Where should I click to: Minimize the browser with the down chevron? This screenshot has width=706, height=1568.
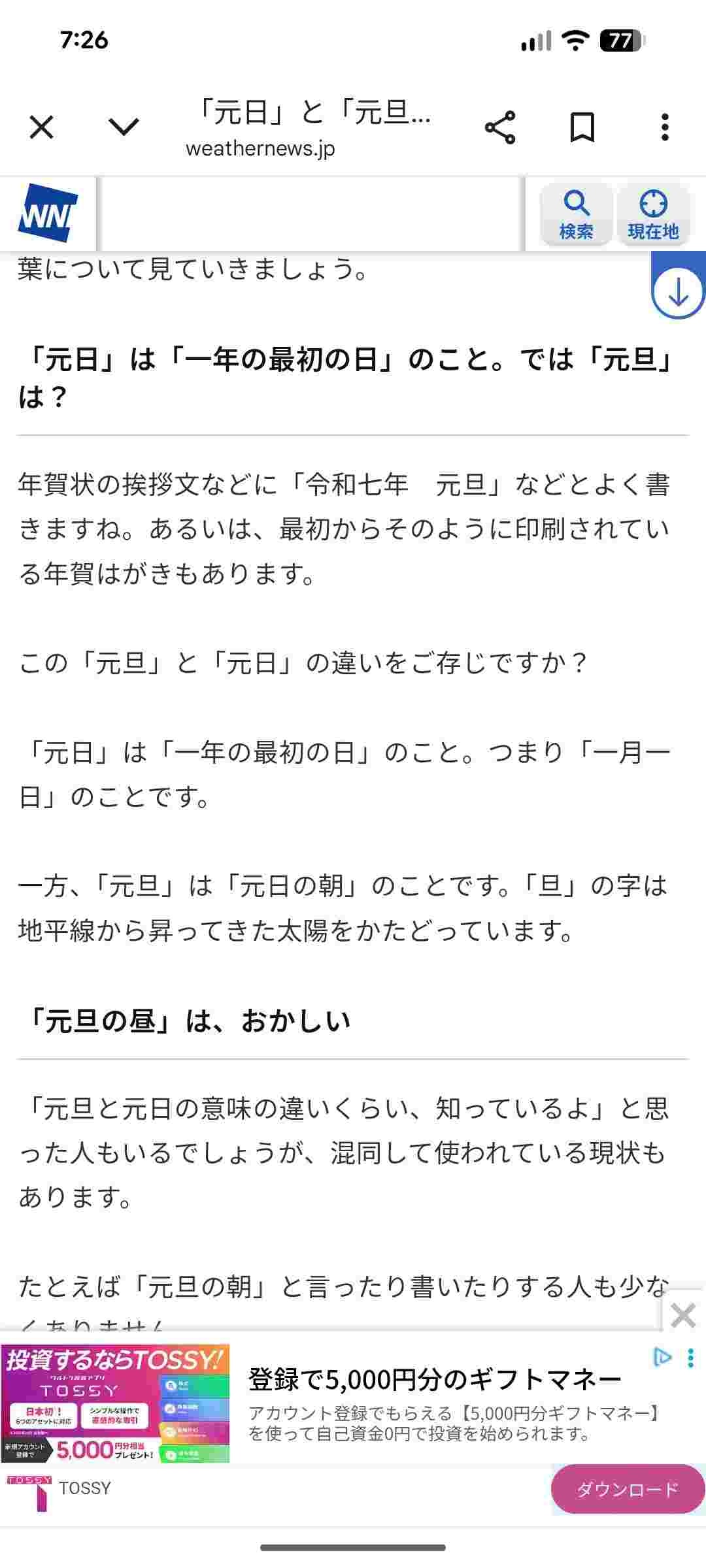[124, 127]
